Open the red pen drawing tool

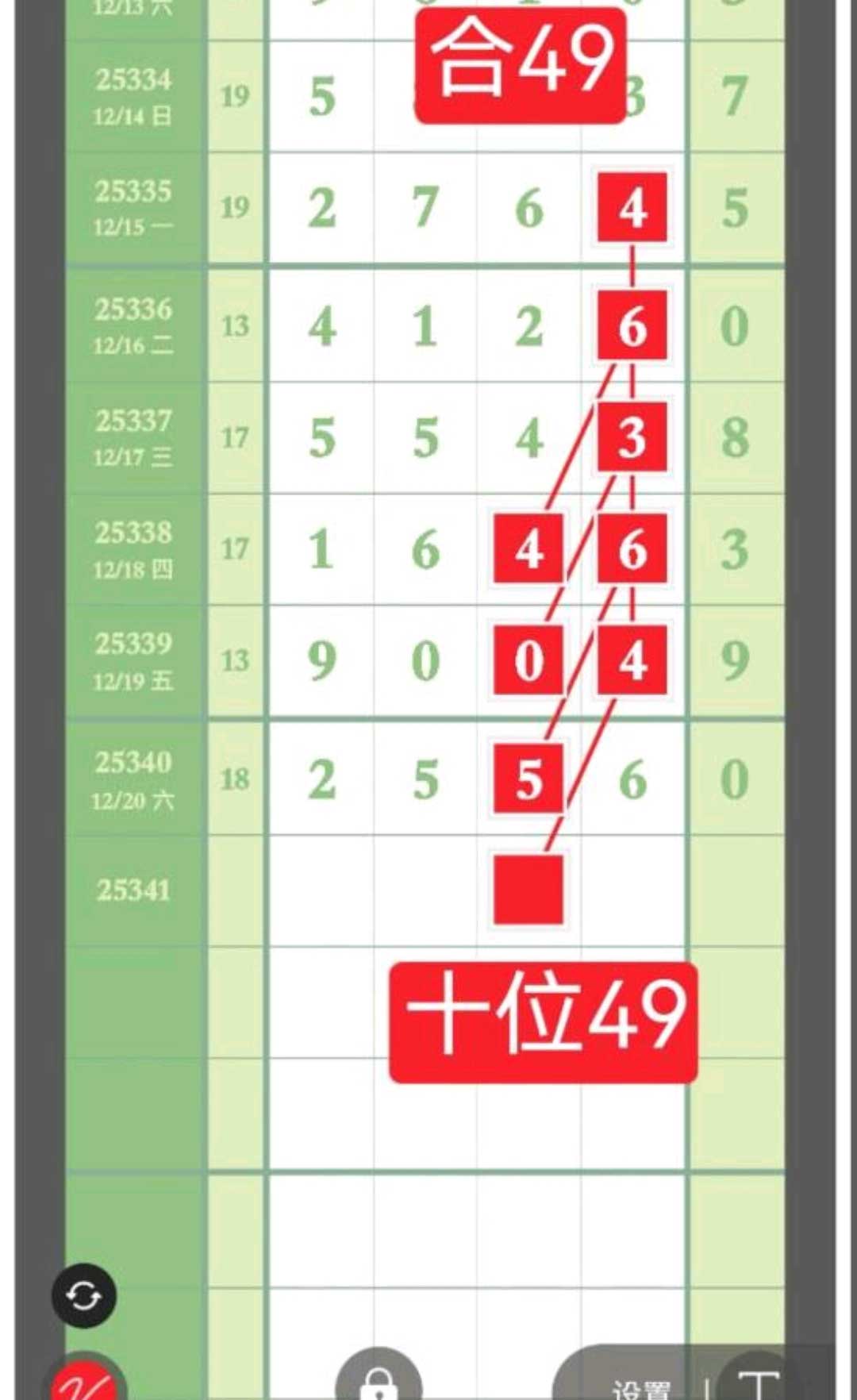[87, 1383]
